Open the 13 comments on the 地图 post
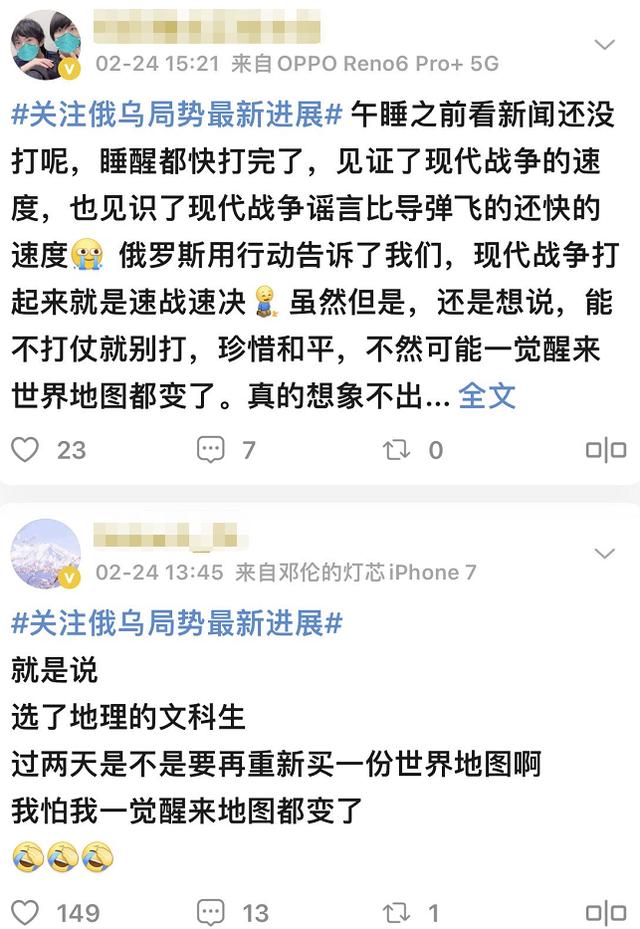The width and height of the screenshot is (640, 929). tap(211, 912)
